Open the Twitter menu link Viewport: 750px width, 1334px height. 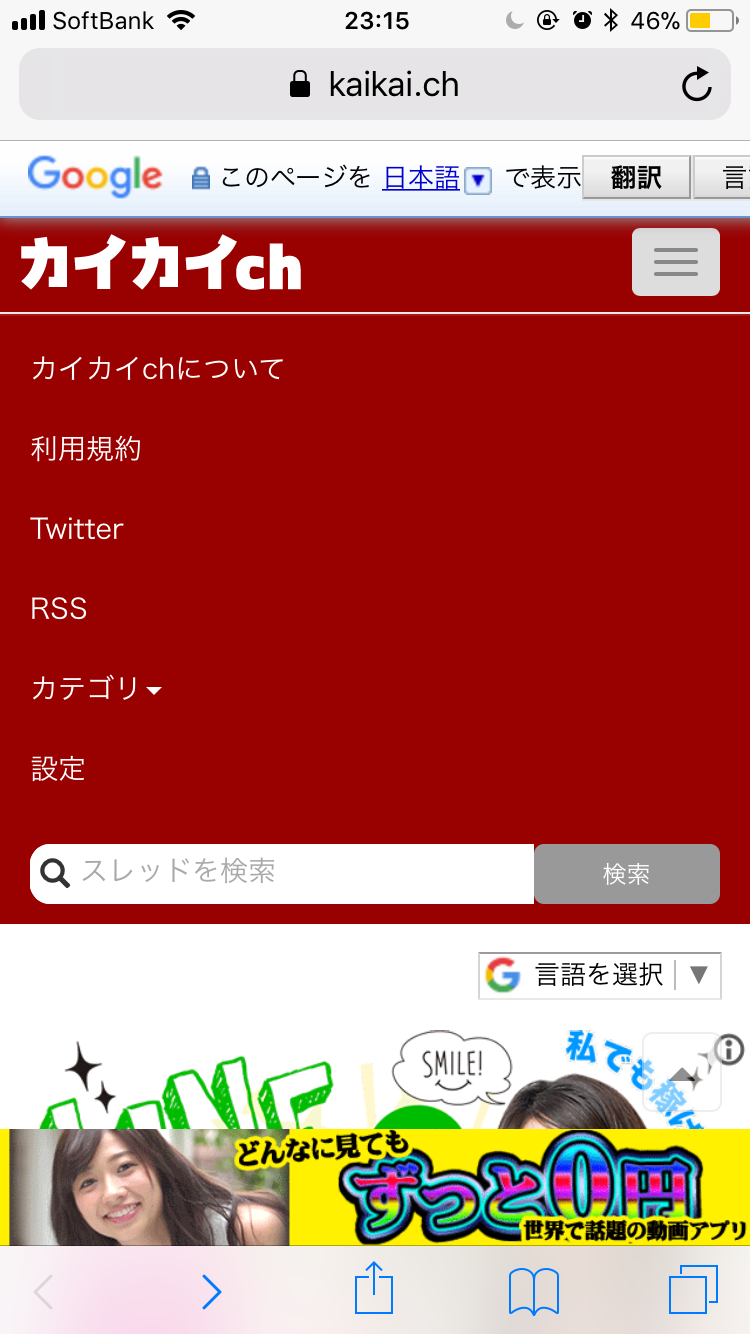77,529
